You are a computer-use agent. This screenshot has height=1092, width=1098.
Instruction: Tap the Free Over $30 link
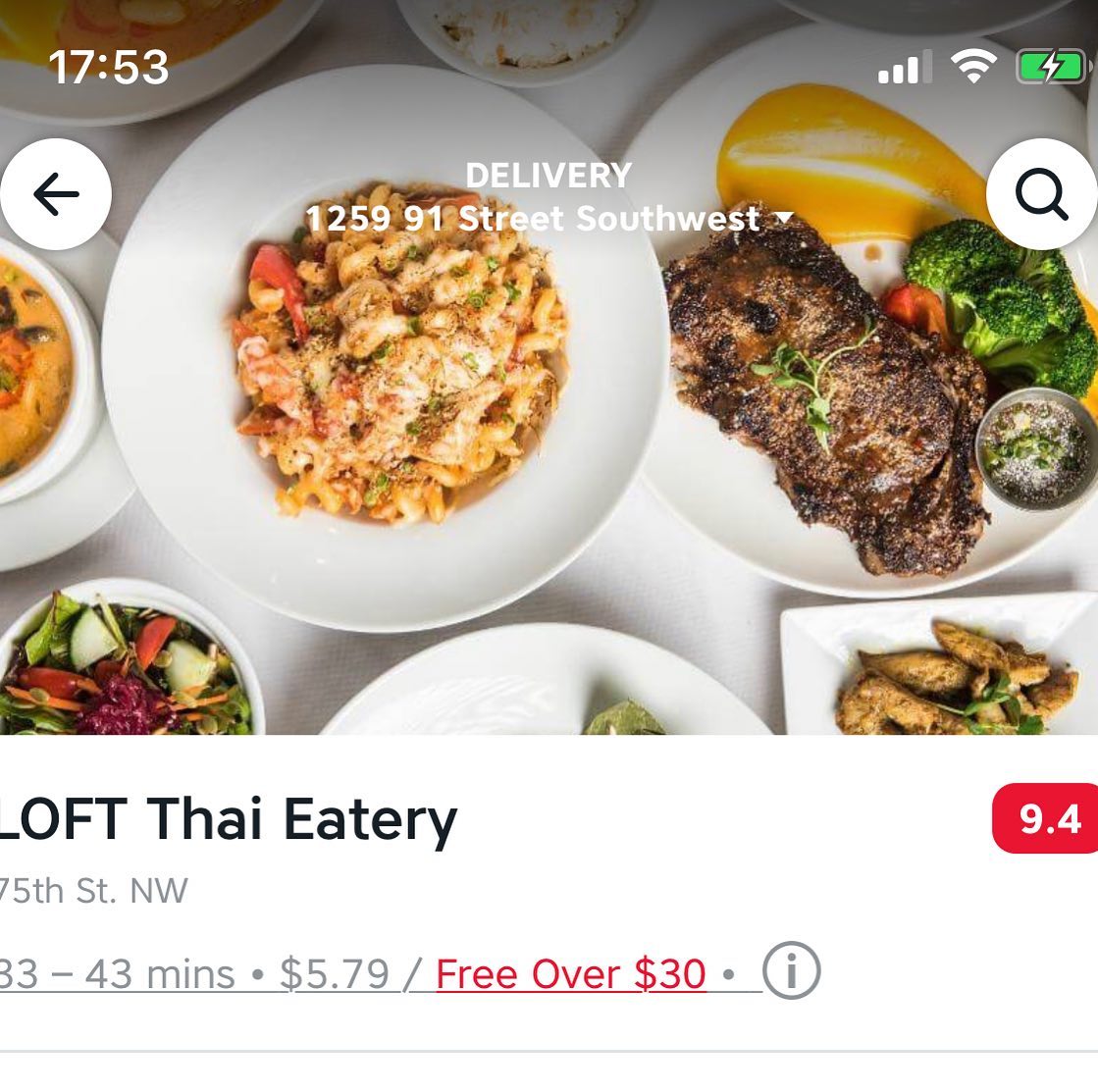pos(570,974)
